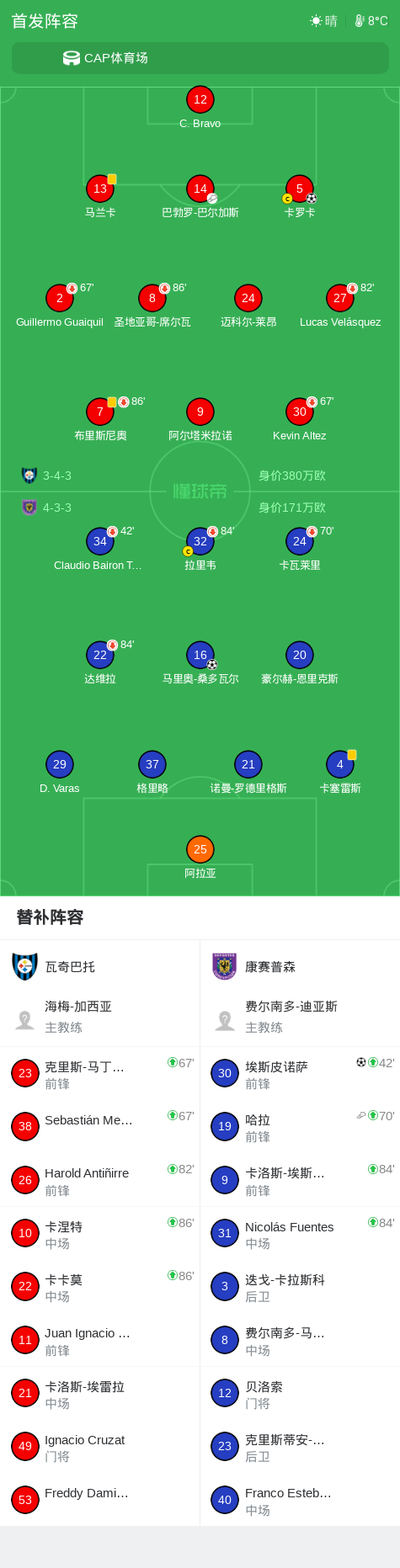Open 瓦奇巴托 team page
This screenshot has width=400, height=1568.
(100, 966)
